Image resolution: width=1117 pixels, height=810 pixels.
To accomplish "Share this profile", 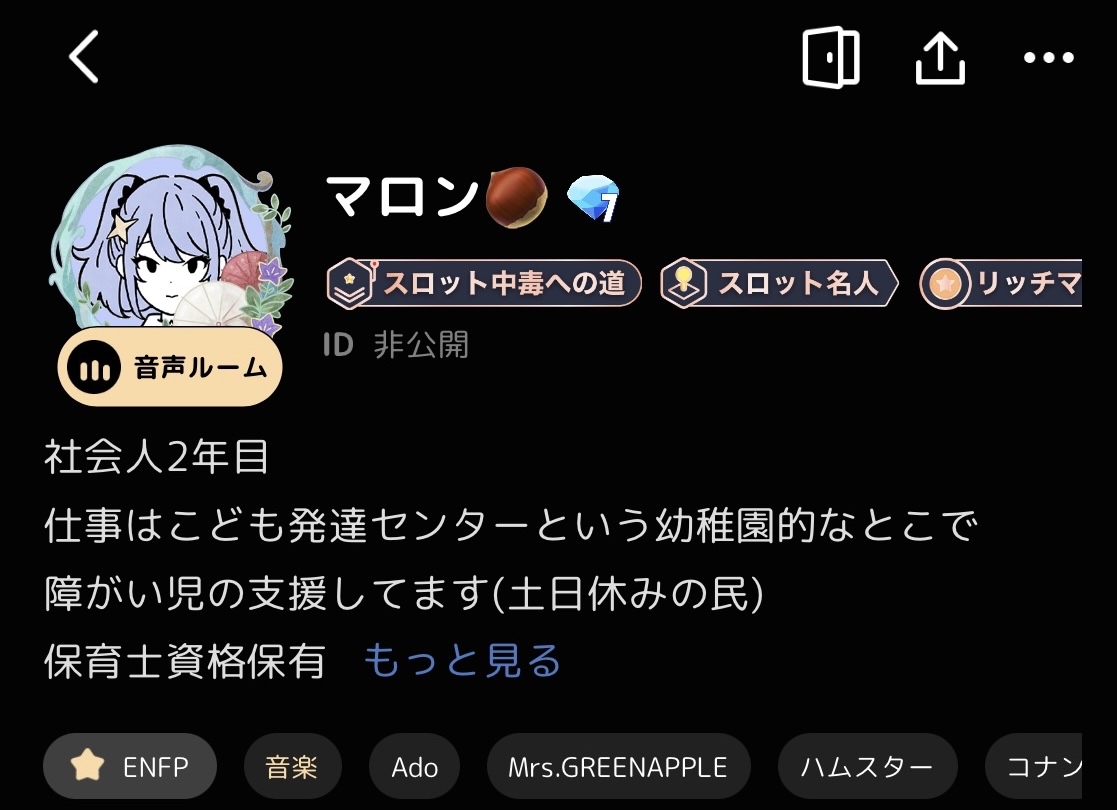I will click(940, 58).
